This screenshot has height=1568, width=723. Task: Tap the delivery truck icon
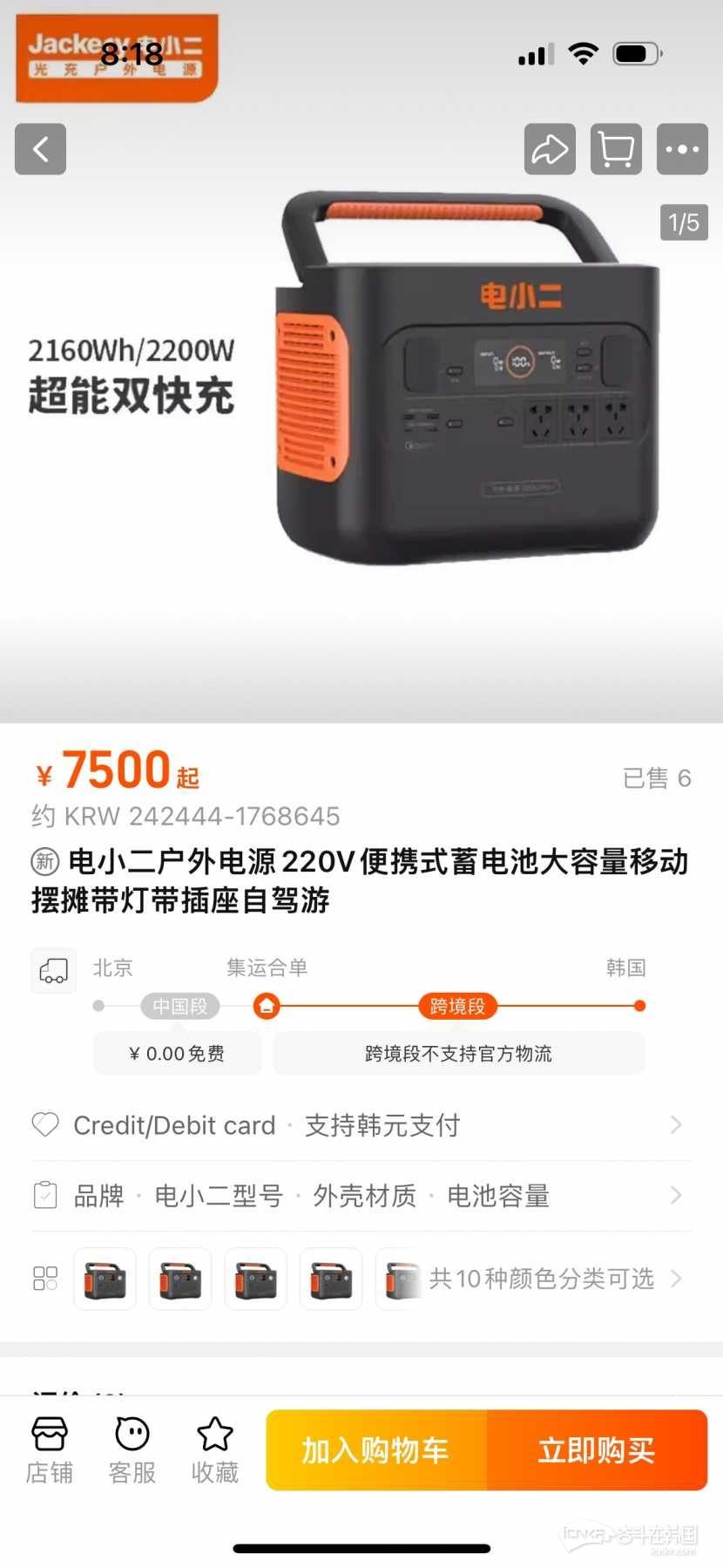(x=53, y=970)
